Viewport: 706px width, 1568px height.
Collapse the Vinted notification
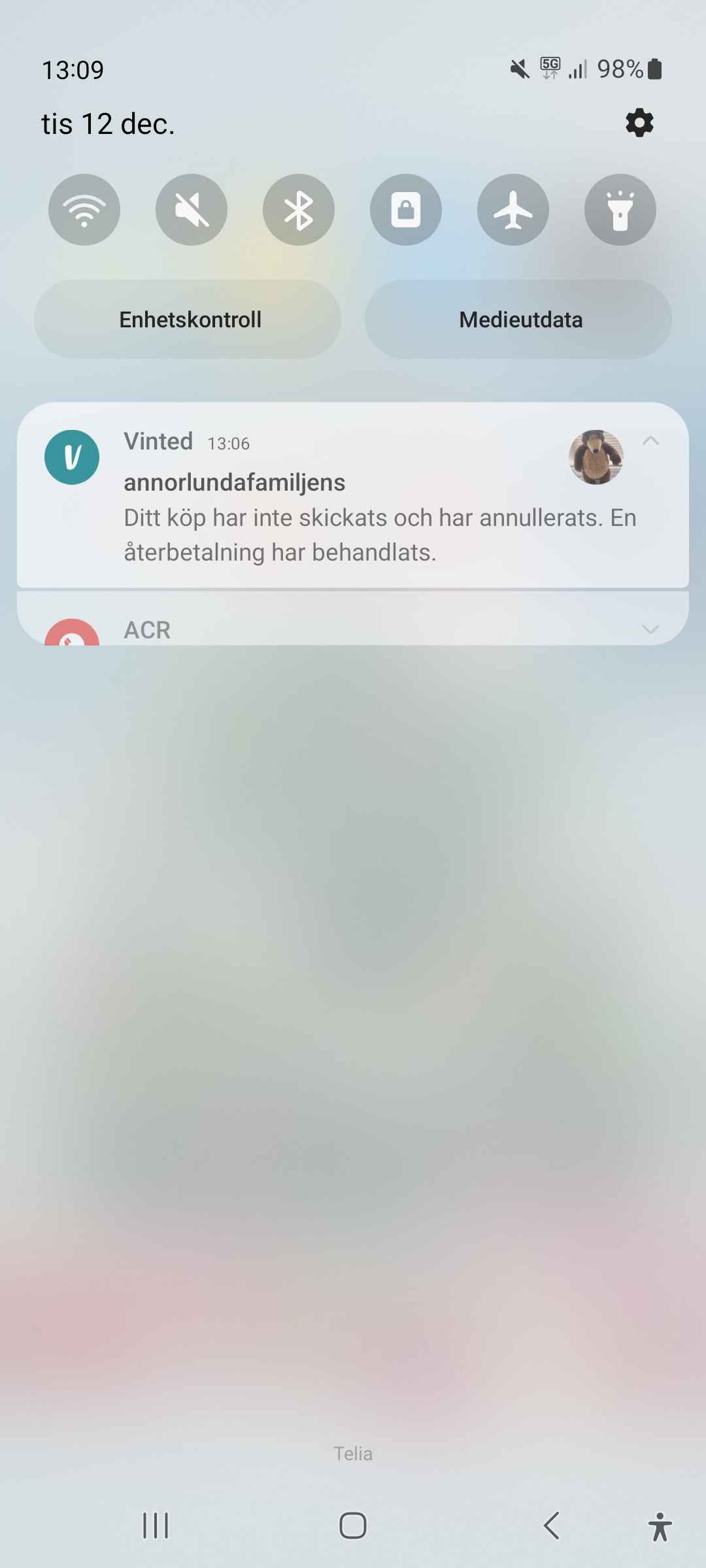[650, 441]
